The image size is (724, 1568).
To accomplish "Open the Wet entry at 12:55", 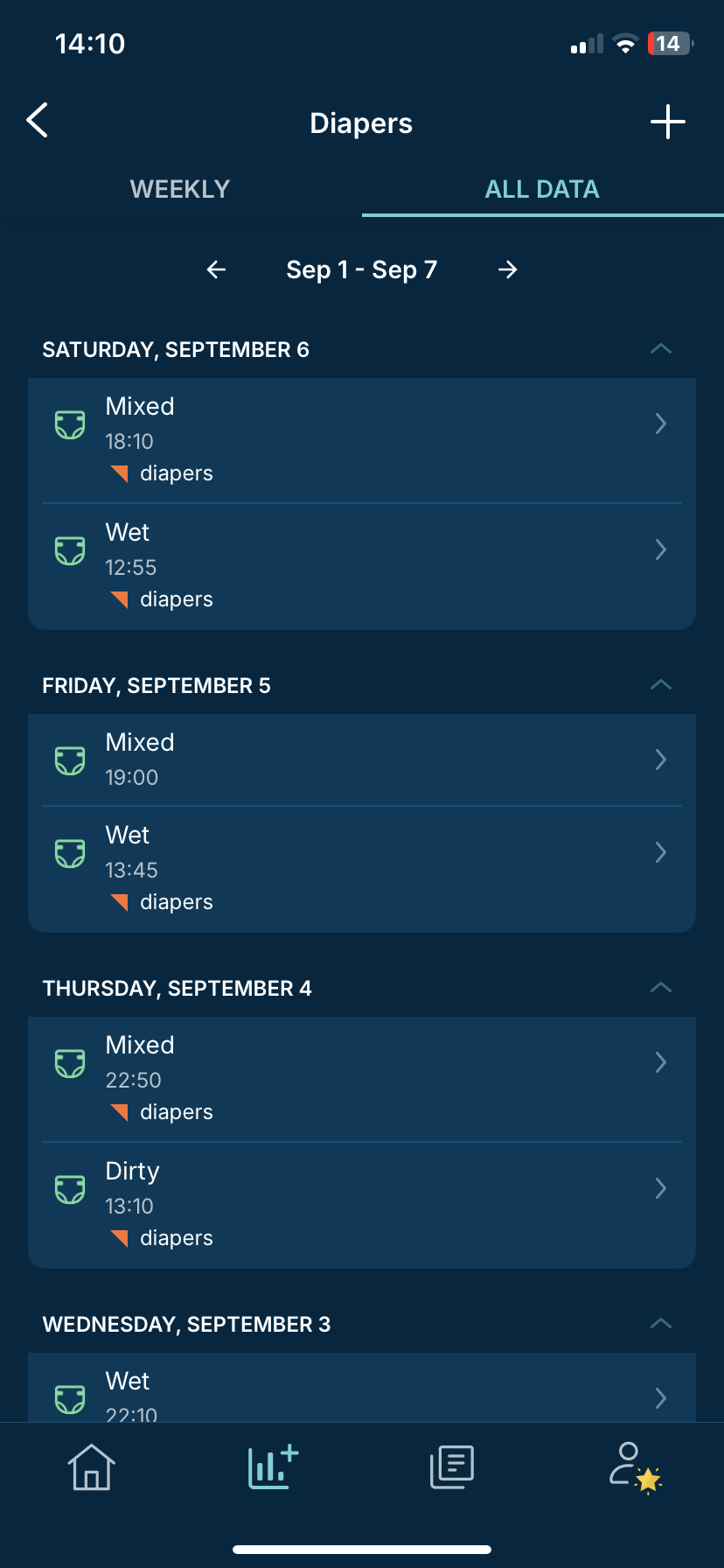I will click(x=362, y=566).
